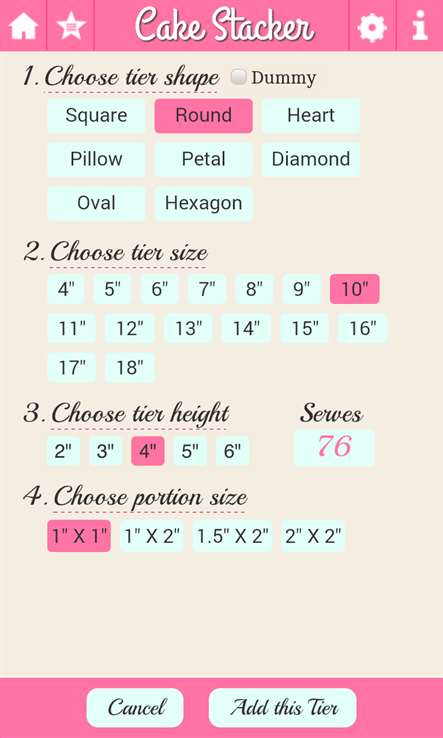Open the info icon
443x738 pixels.
tap(419, 25)
